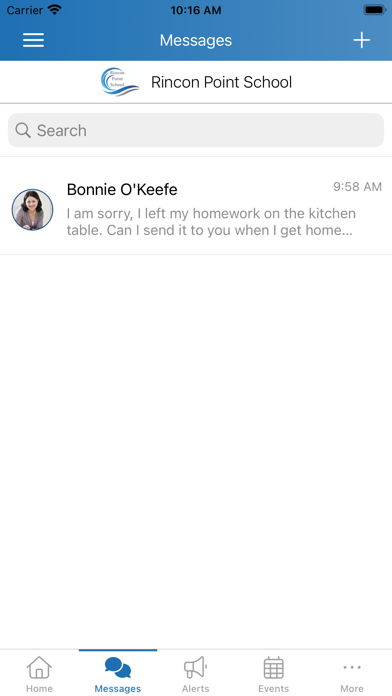The image size is (392, 696).
Task: Tap the Search messages field
Action: [x=196, y=130]
